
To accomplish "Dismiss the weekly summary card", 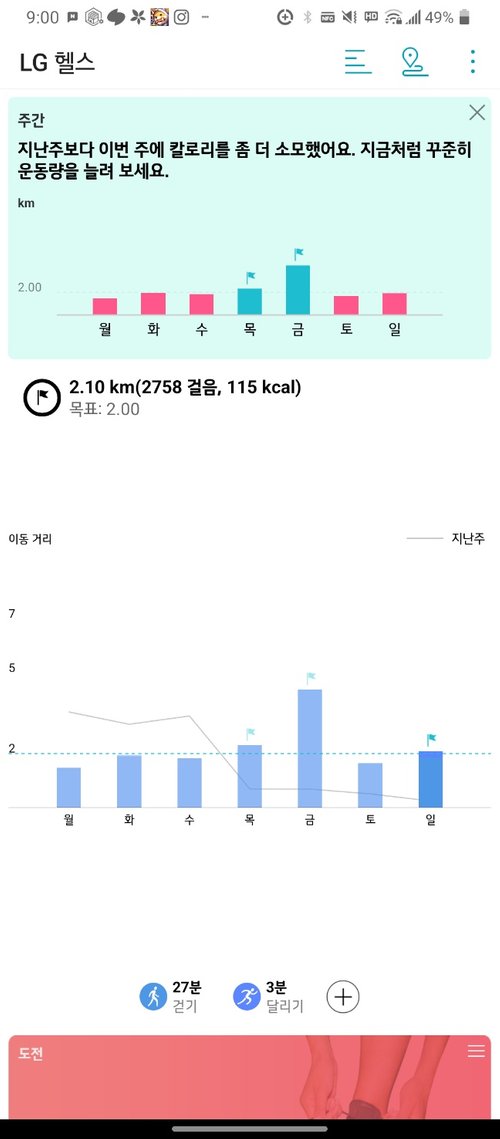I will point(477,113).
